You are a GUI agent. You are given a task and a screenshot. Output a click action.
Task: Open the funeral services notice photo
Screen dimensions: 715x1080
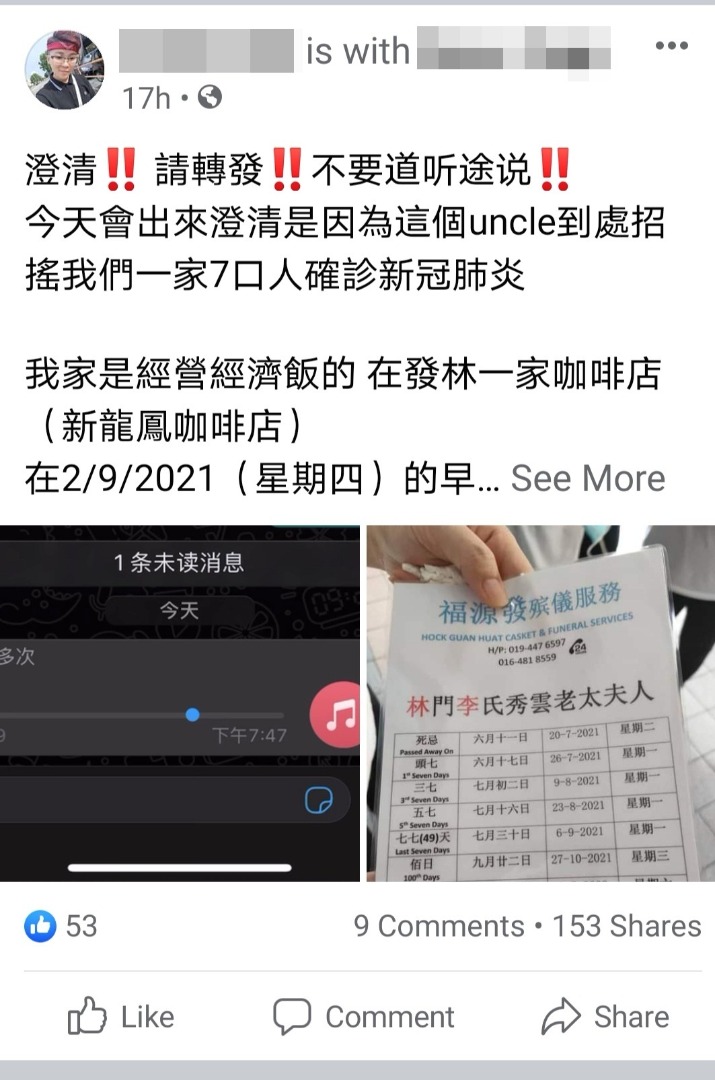pos(540,702)
